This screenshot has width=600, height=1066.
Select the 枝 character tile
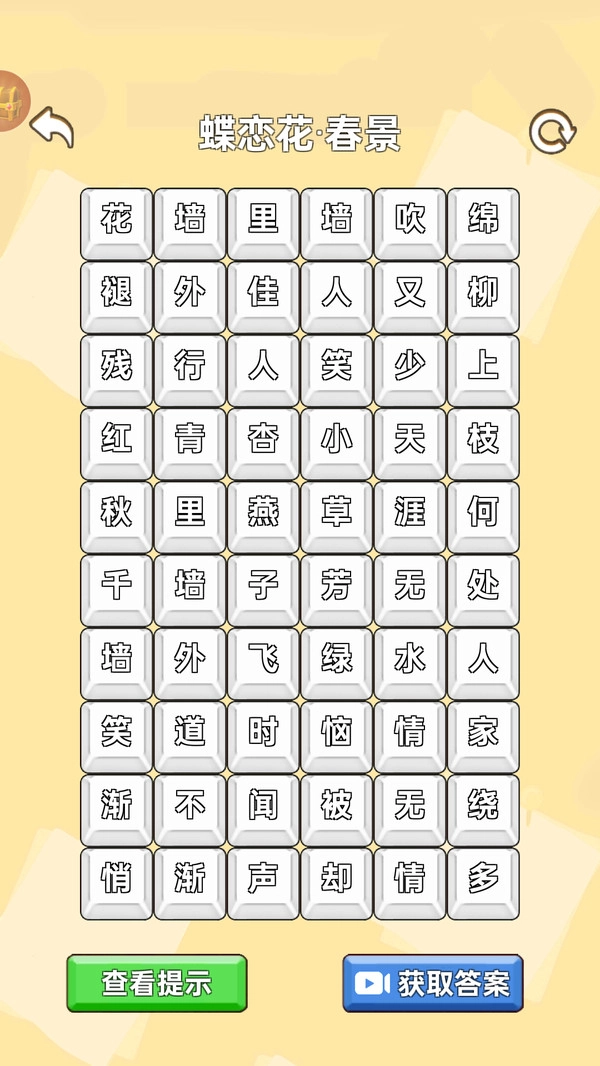click(x=483, y=440)
